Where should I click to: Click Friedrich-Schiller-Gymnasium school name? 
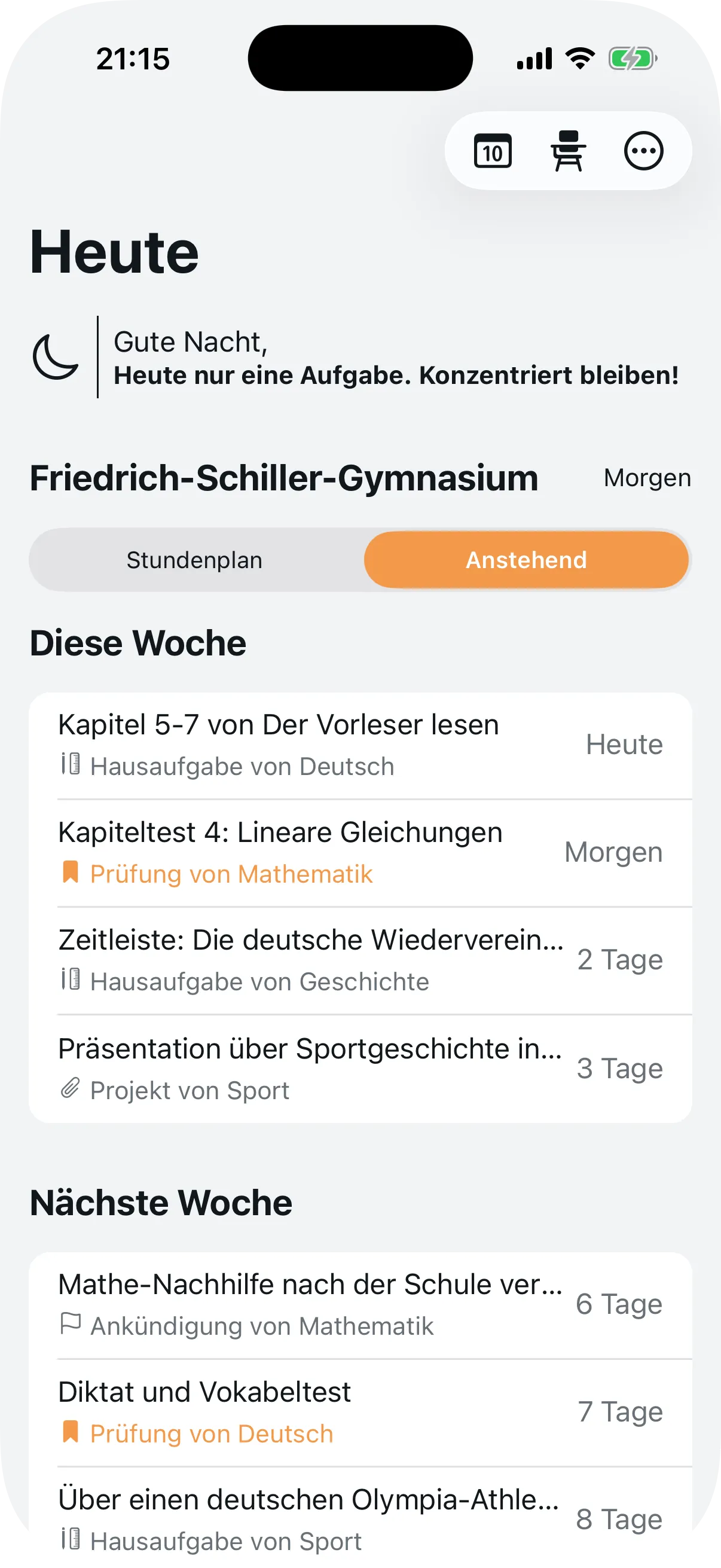click(283, 478)
